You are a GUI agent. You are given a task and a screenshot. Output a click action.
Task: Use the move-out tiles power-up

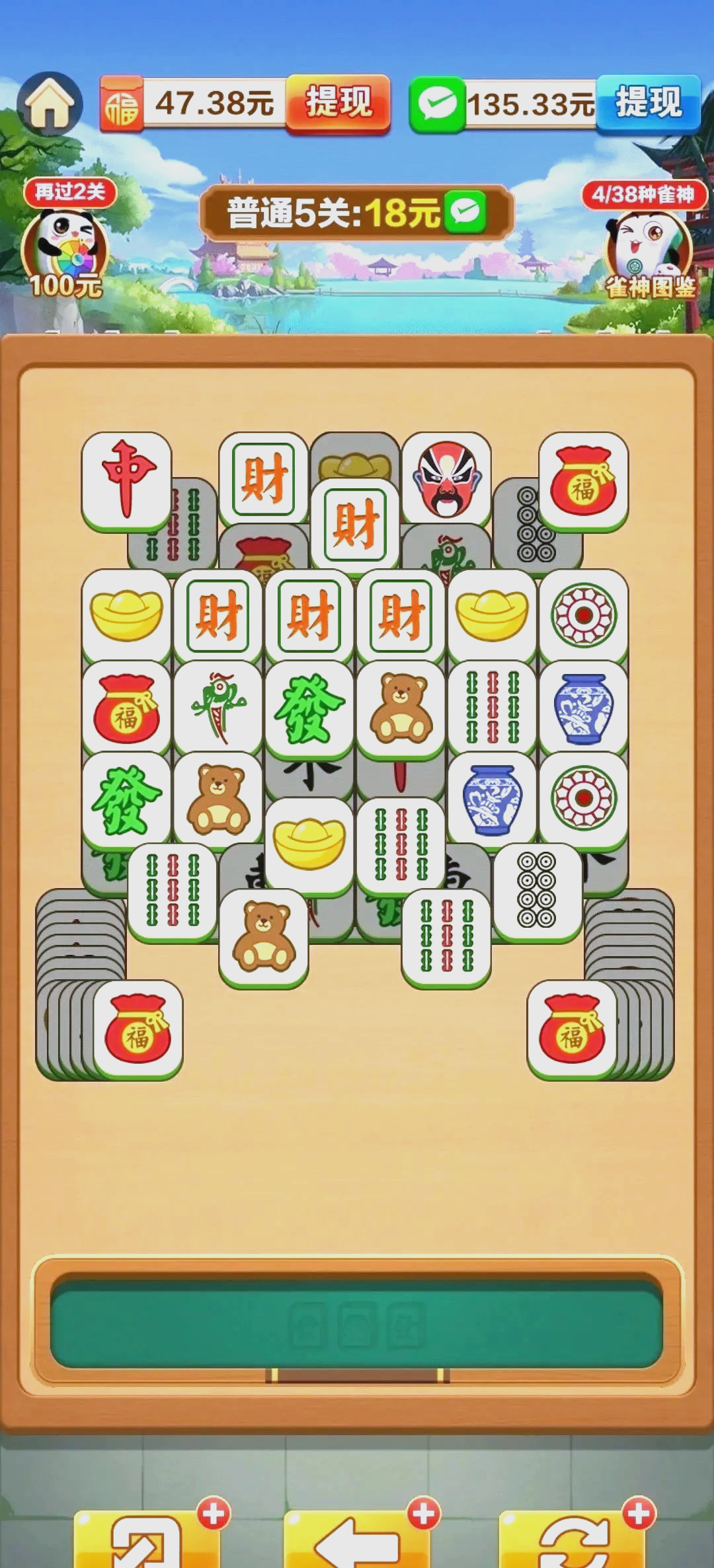click(x=145, y=1540)
